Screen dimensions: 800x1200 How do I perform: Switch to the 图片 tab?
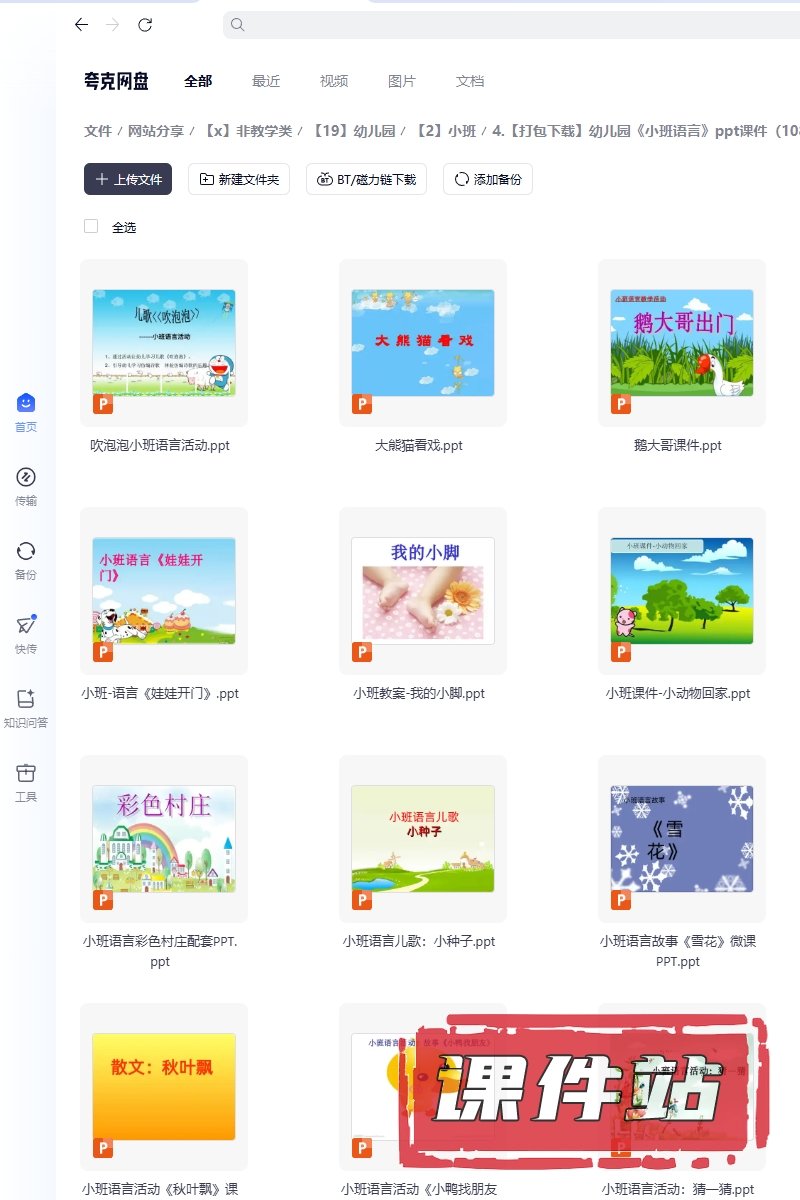click(402, 81)
